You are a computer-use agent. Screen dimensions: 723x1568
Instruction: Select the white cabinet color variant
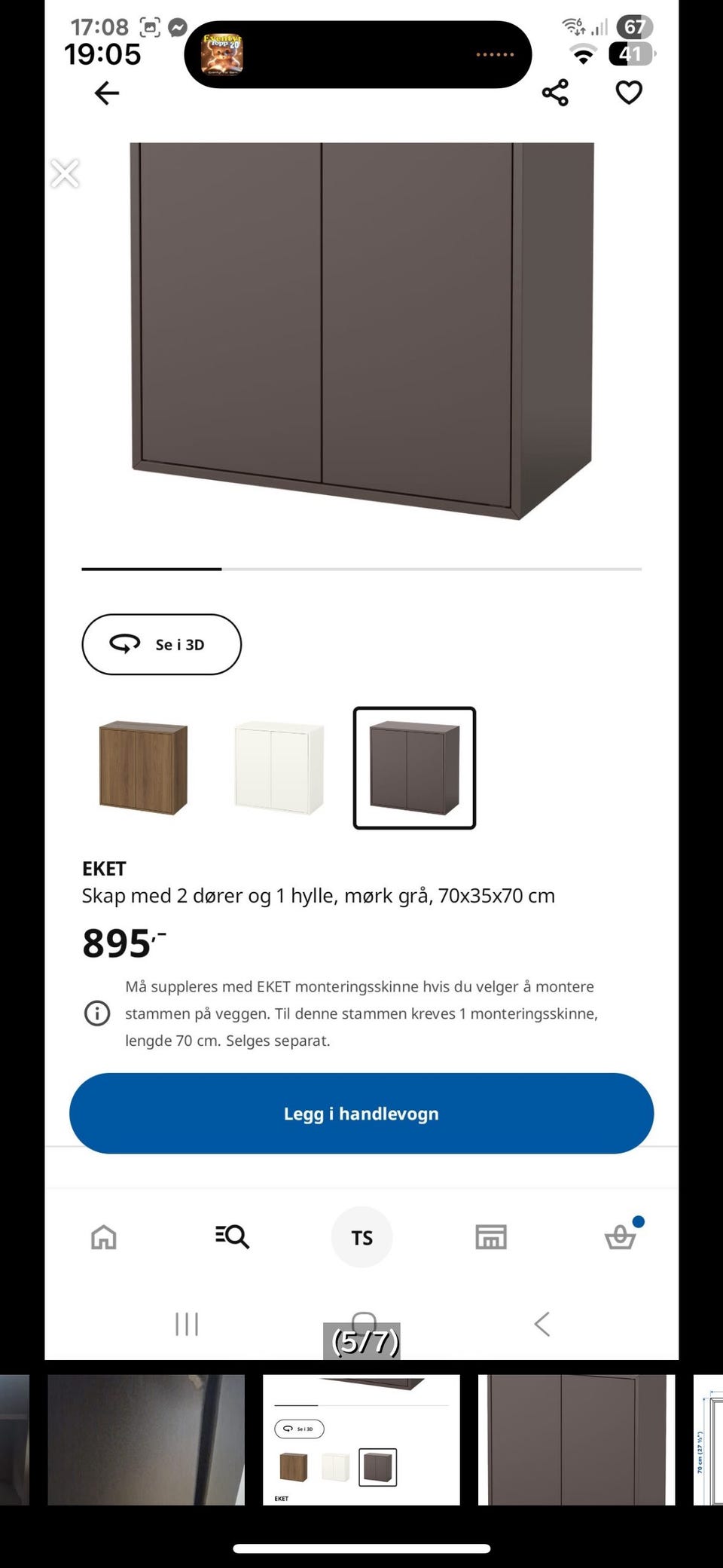click(x=277, y=767)
